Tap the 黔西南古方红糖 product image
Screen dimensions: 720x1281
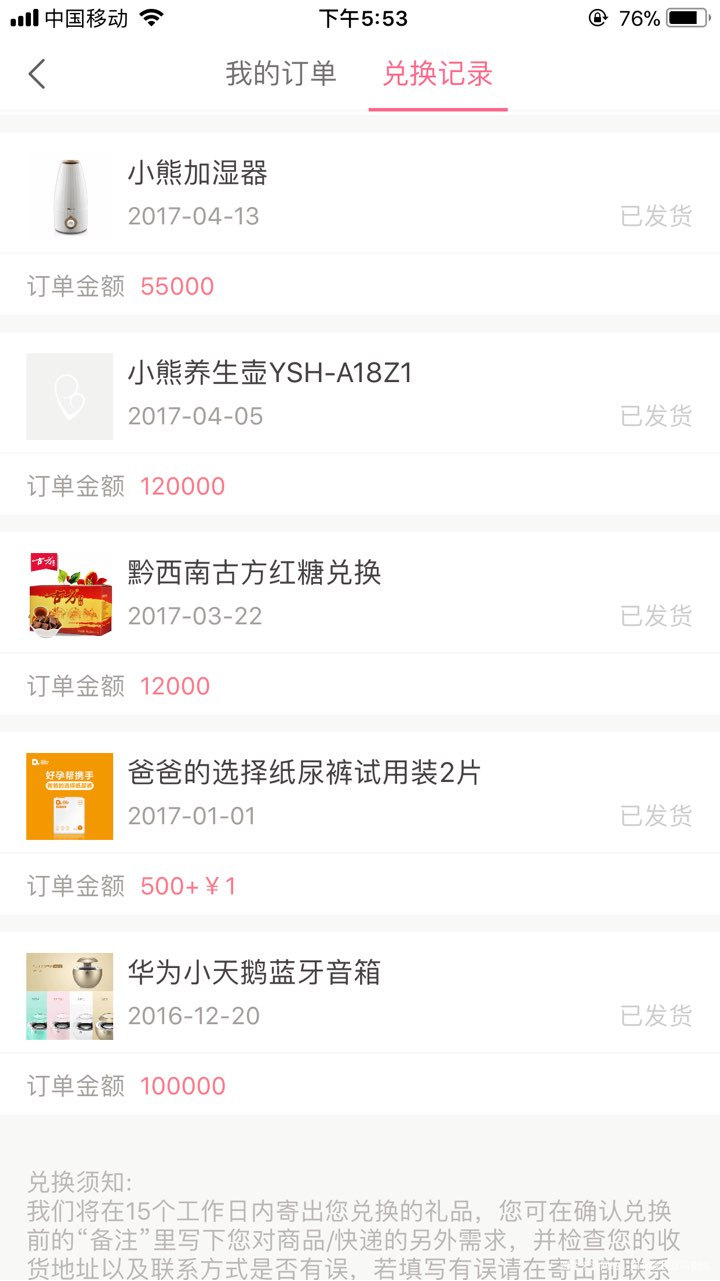click(68, 595)
